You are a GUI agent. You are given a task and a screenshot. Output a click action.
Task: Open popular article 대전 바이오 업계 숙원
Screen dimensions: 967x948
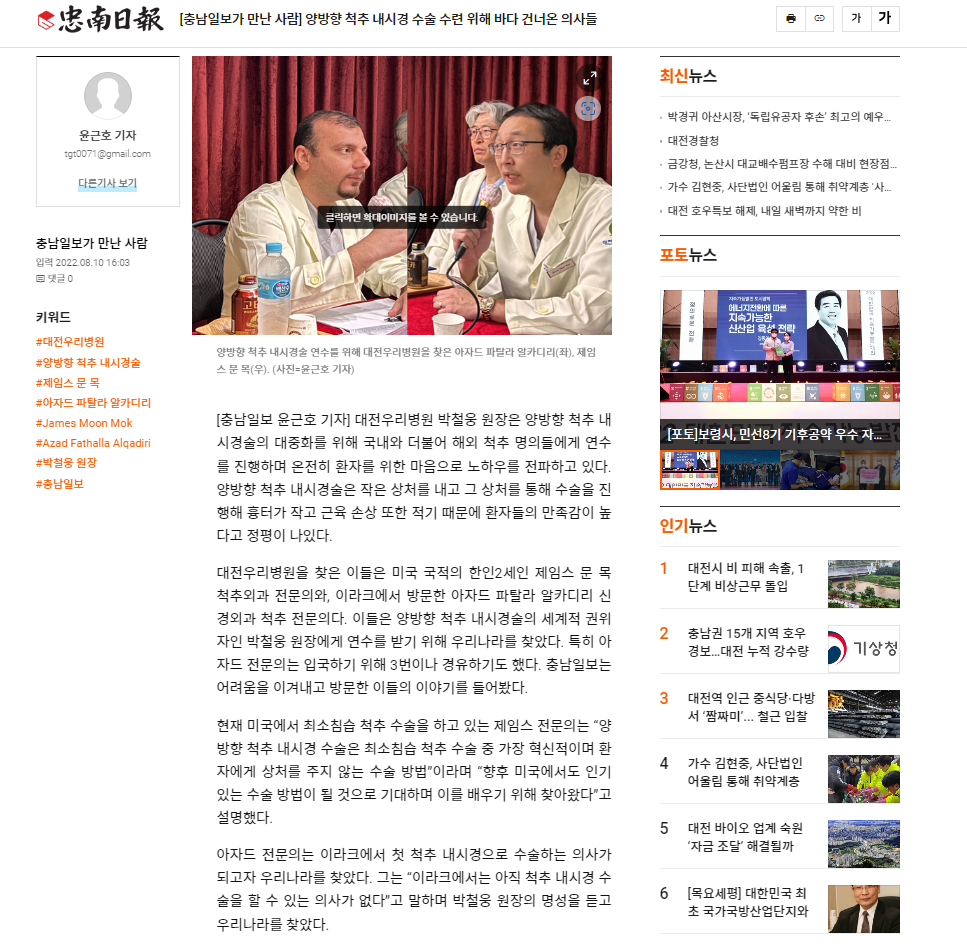745,837
